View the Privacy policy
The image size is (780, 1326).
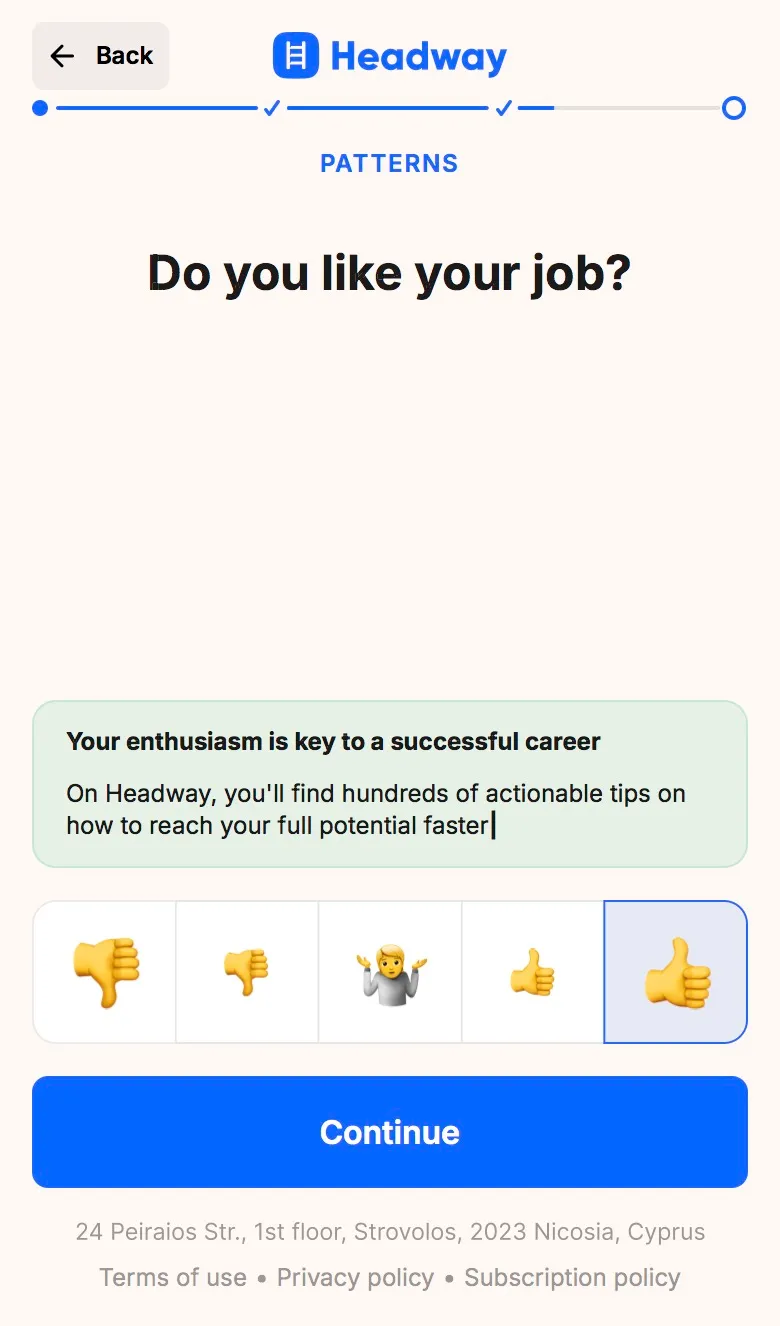355,1277
